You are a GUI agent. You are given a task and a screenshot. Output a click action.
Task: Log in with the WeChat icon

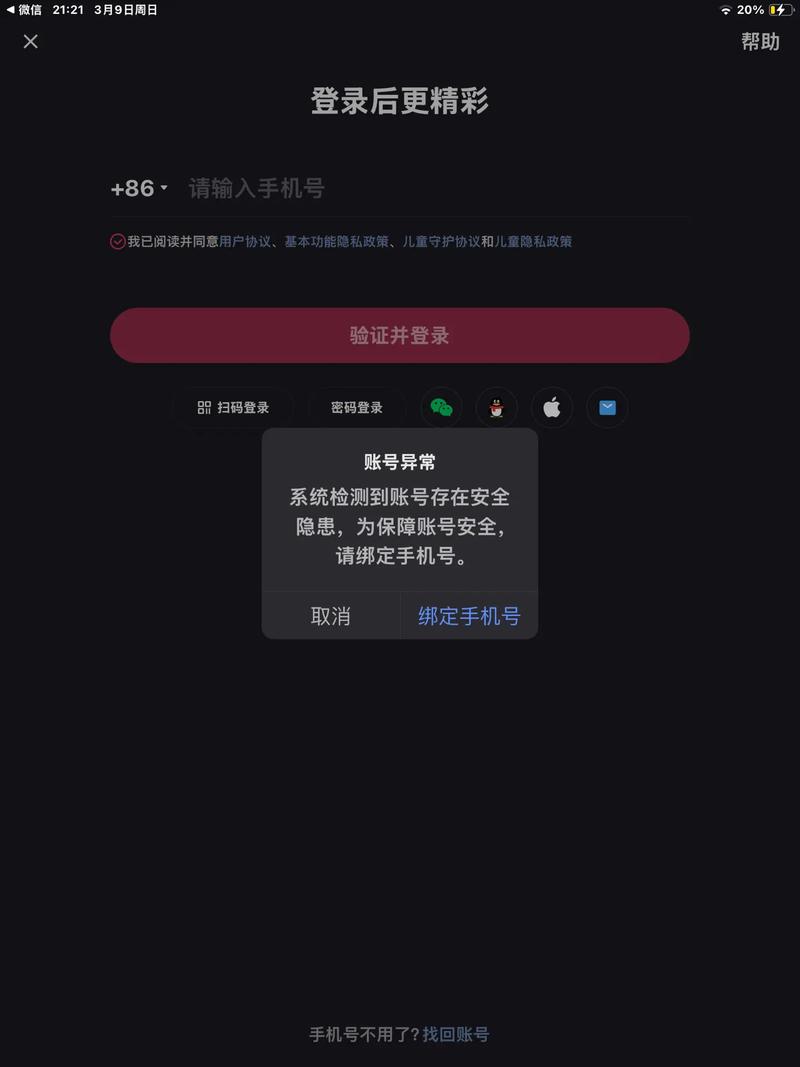tap(441, 408)
